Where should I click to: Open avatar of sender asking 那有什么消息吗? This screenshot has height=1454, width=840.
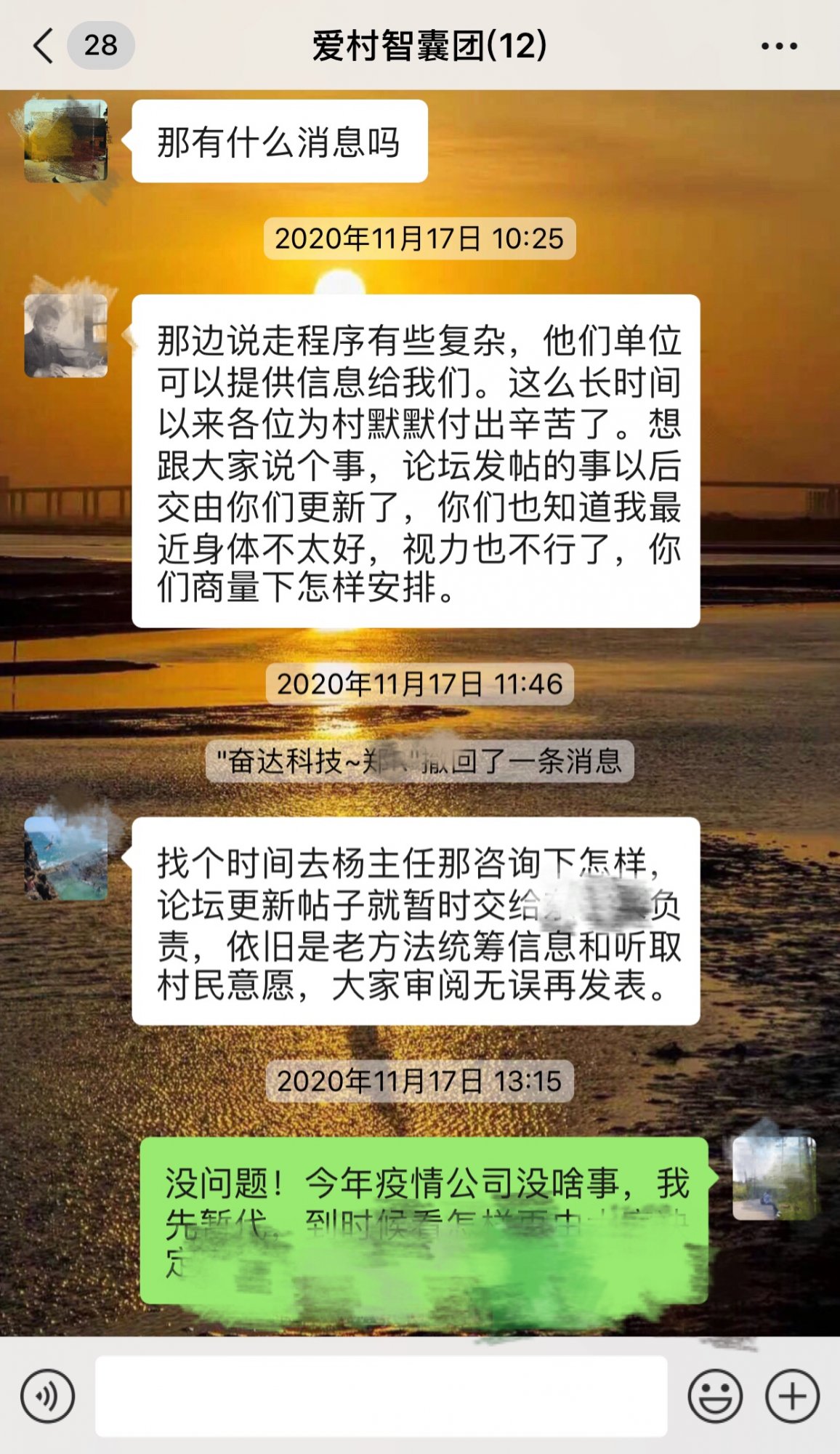(66, 141)
